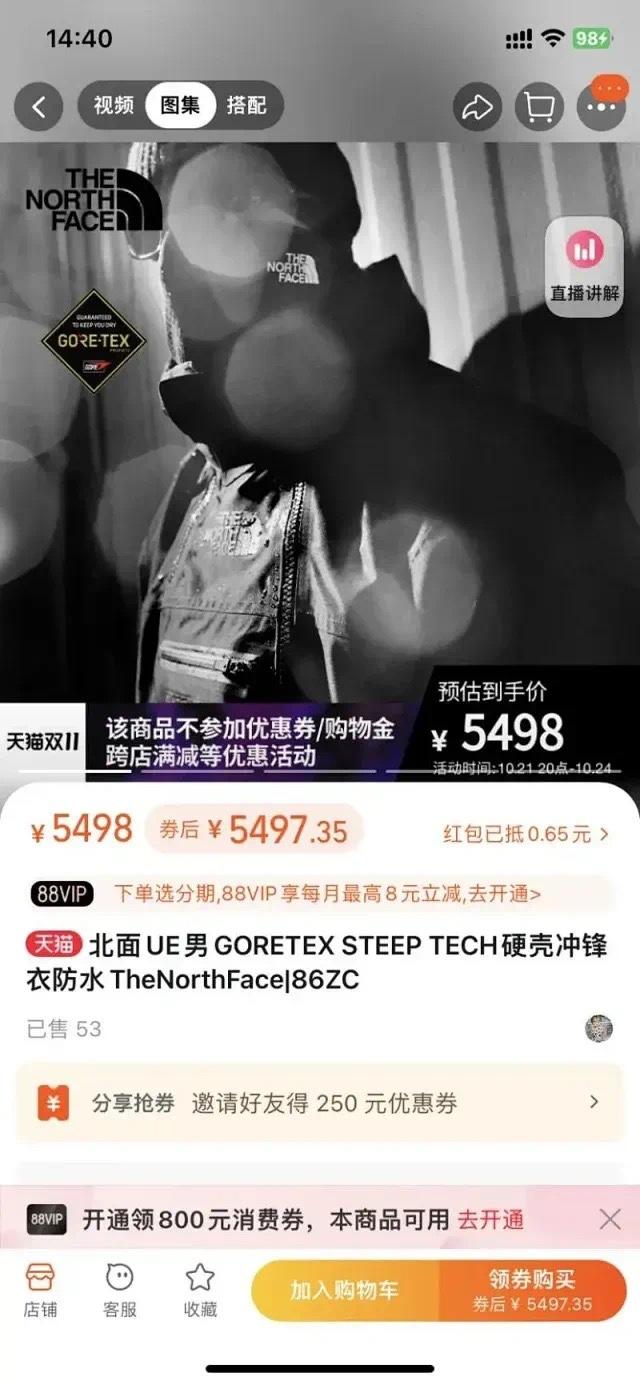Tap 领券购买 to buy with coupon
640x1385 pixels.
pyautogui.click(x=532, y=1290)
